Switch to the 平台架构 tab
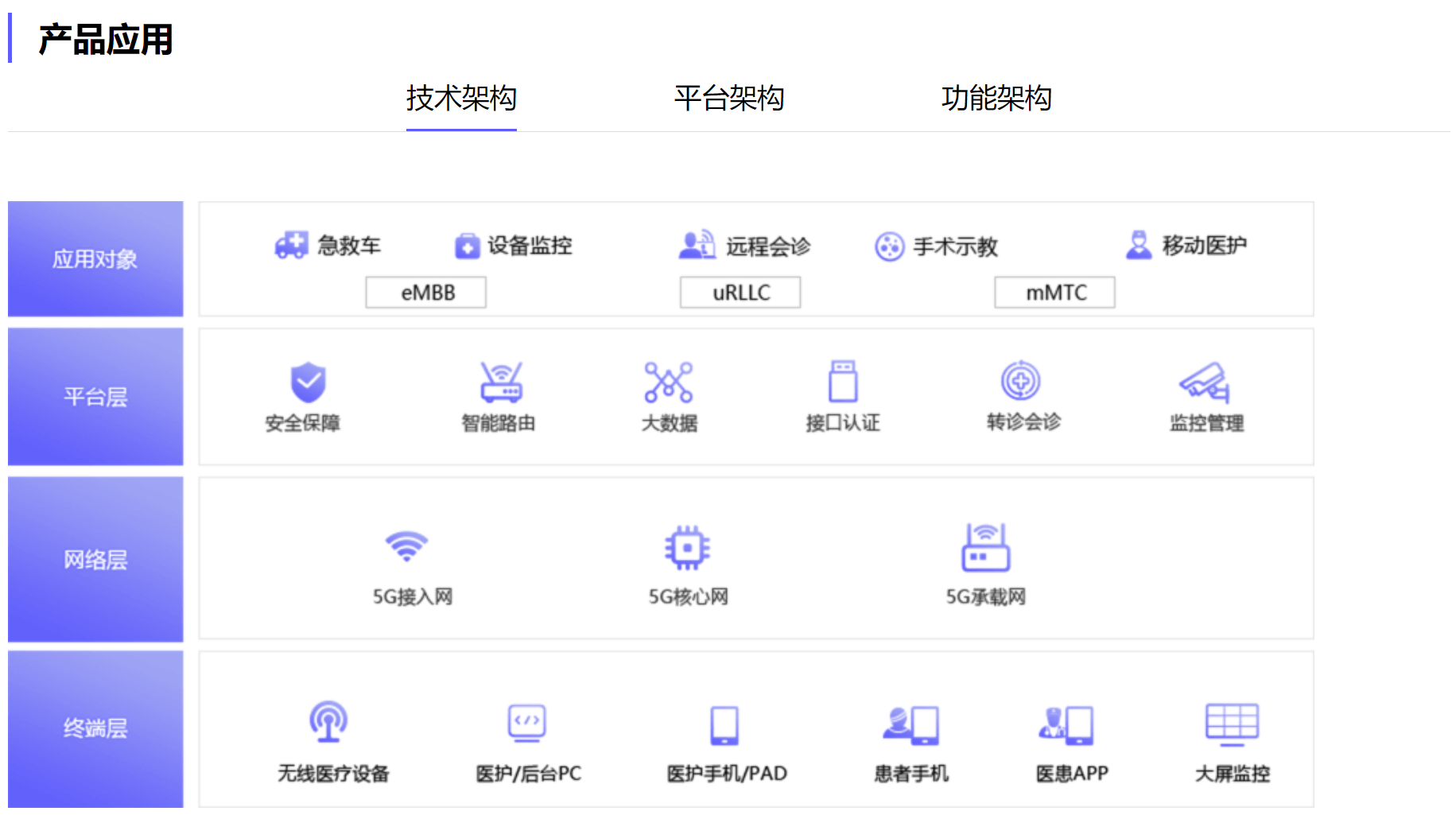1456x815 pixels. click(x=728, y=99)
